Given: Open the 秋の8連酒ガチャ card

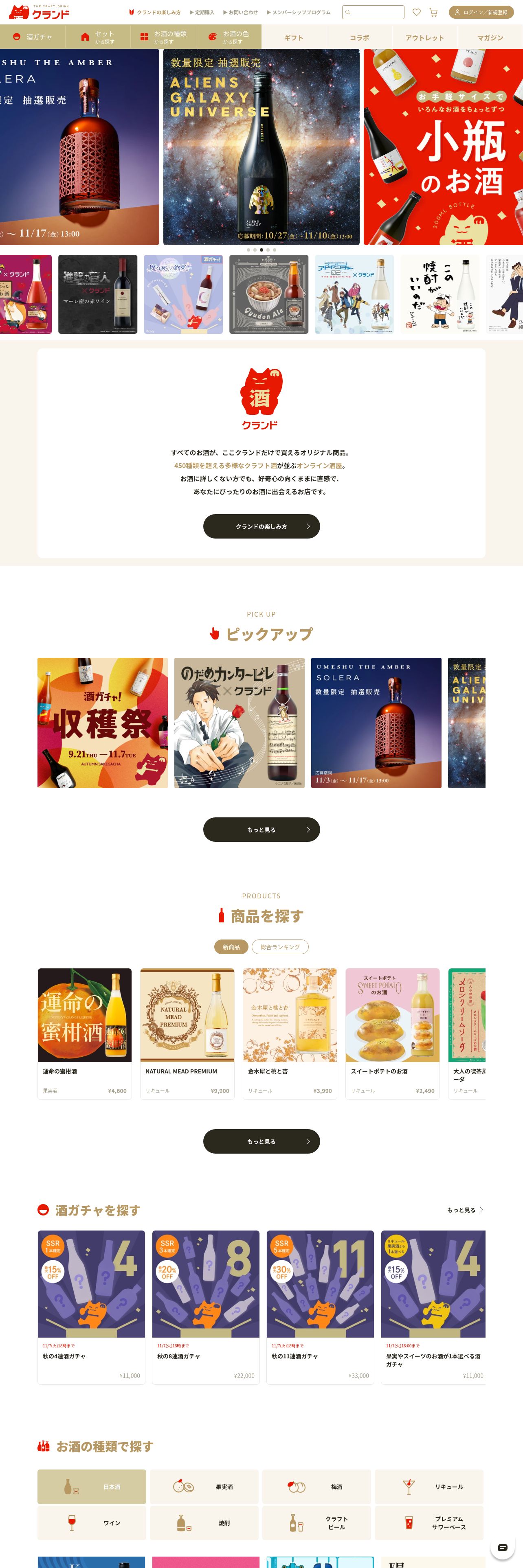Looking at the screenshot, I should coord(205,1306).
